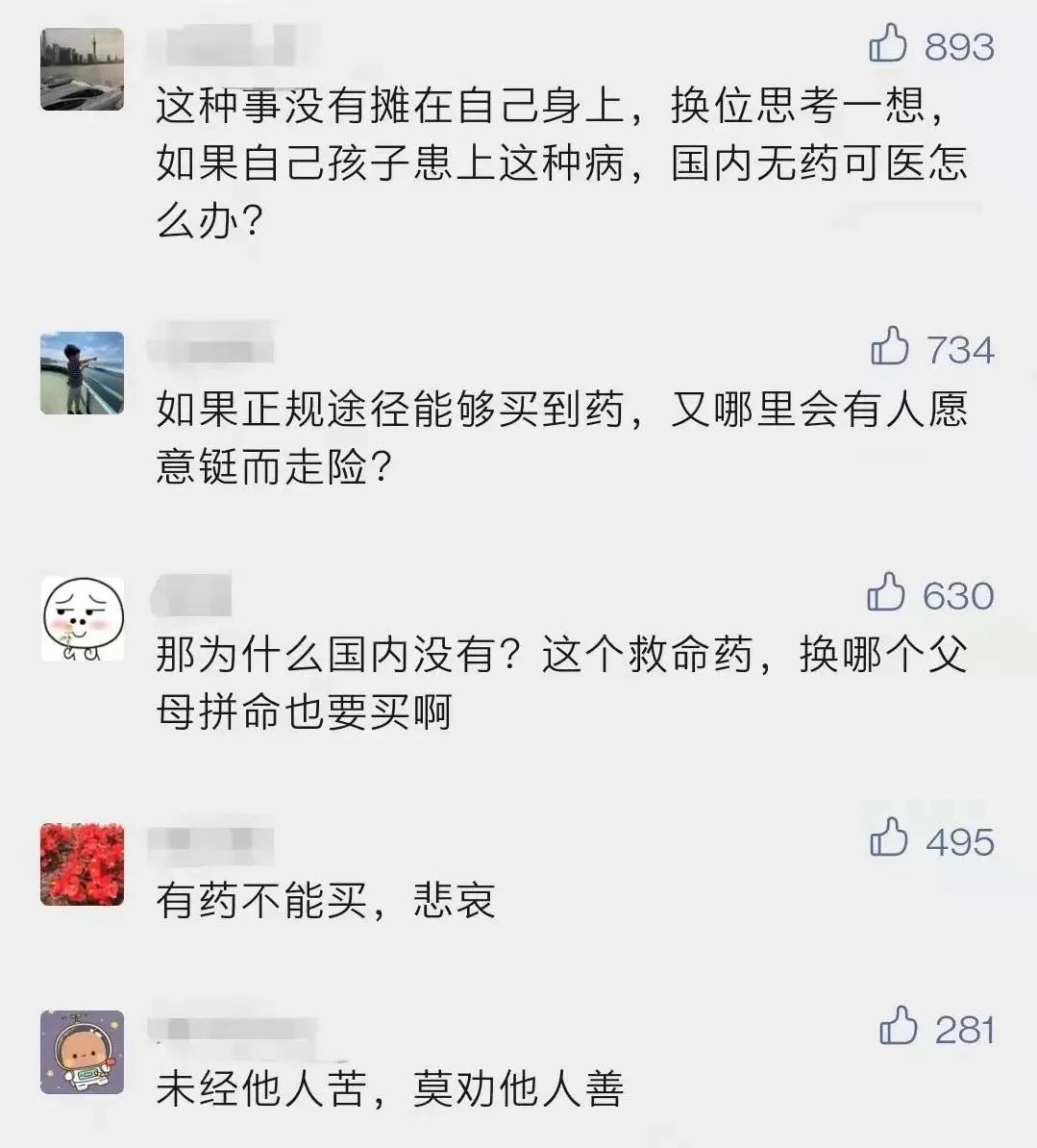Open the red flowers avatar
Viewport: 1037px width, 1148px height.
tap(82, 864)
